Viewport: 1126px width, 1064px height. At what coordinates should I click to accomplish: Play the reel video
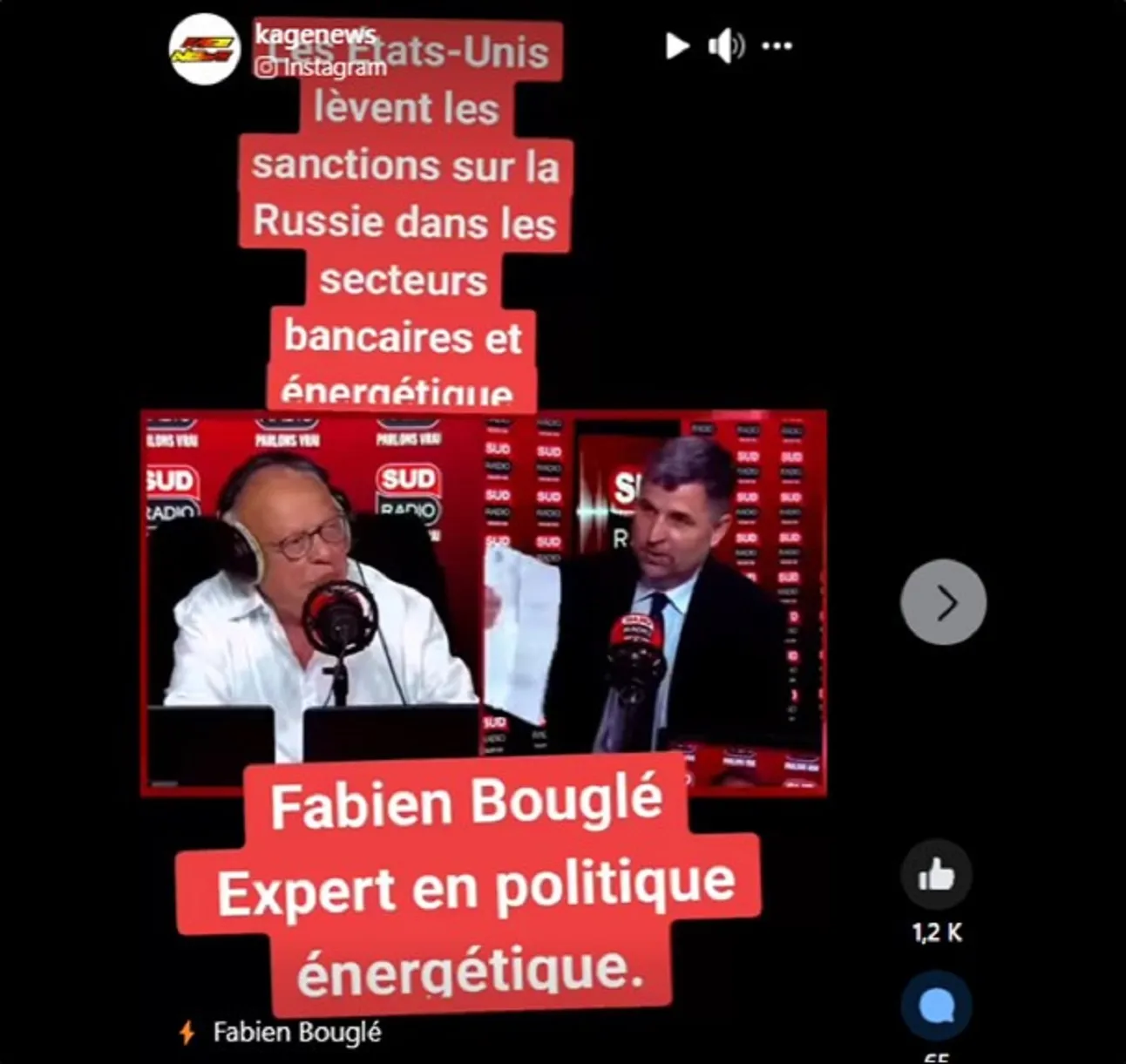(677, 46)
